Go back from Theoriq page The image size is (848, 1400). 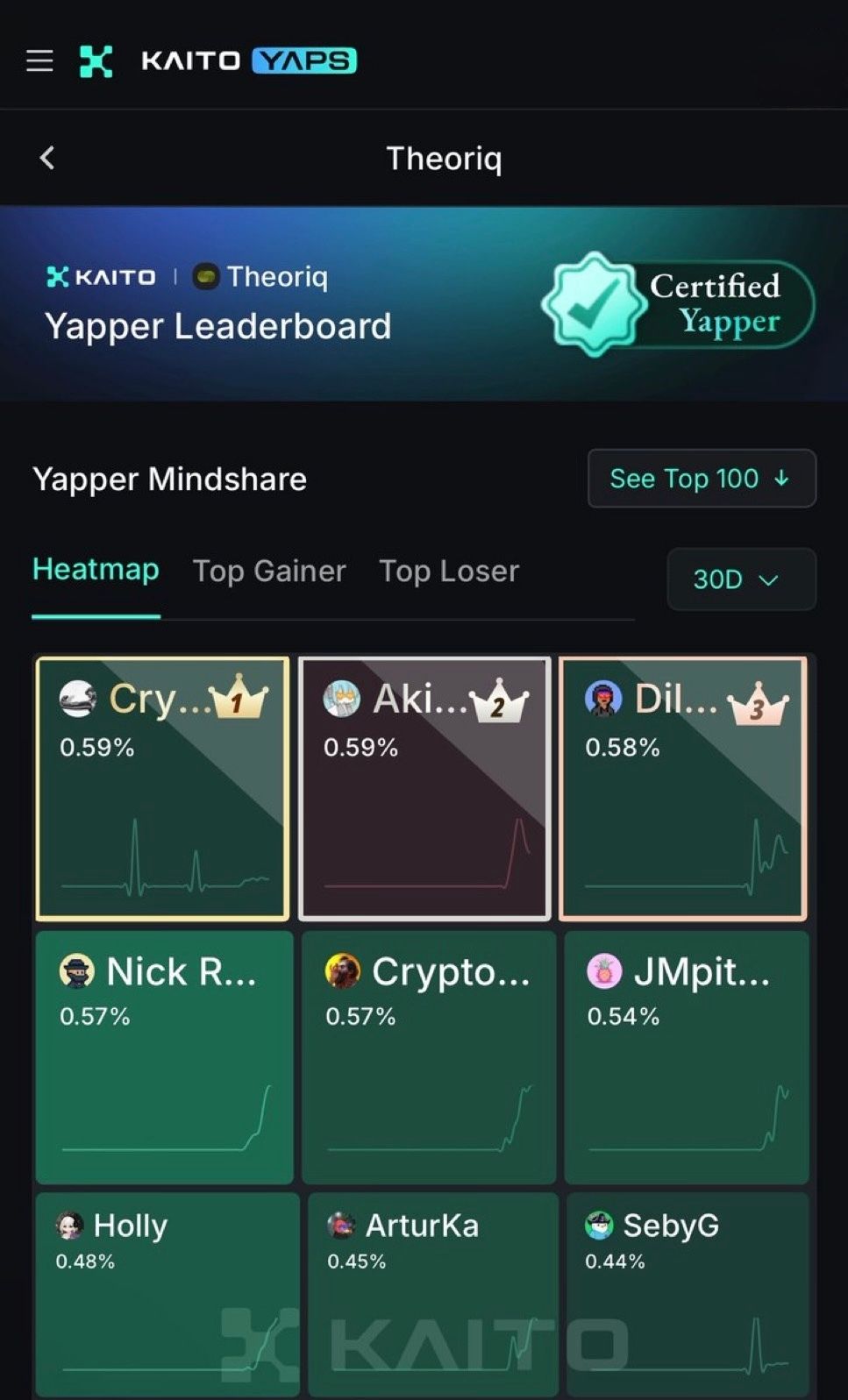47,158
